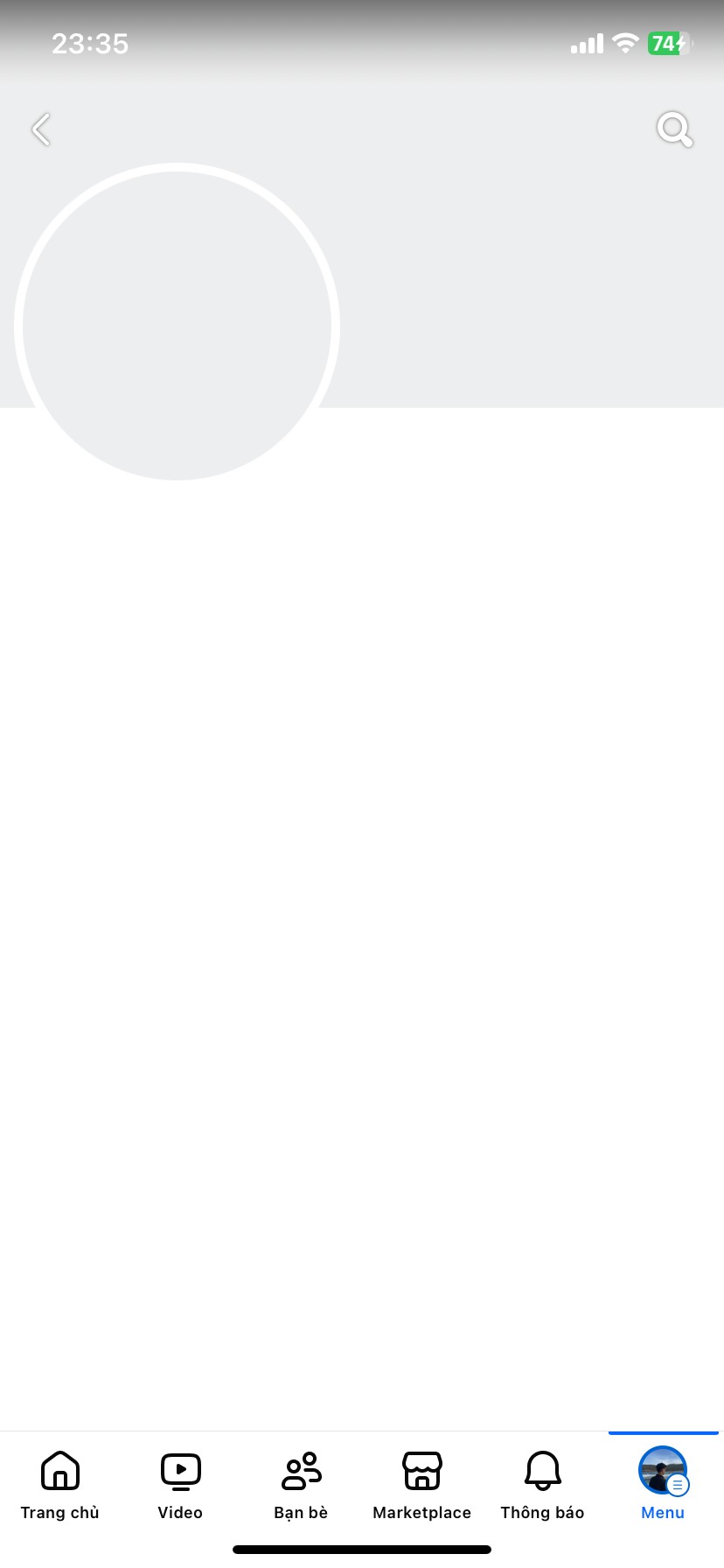
Task: Go back using the top-left arrow
Action: [41, 129]
